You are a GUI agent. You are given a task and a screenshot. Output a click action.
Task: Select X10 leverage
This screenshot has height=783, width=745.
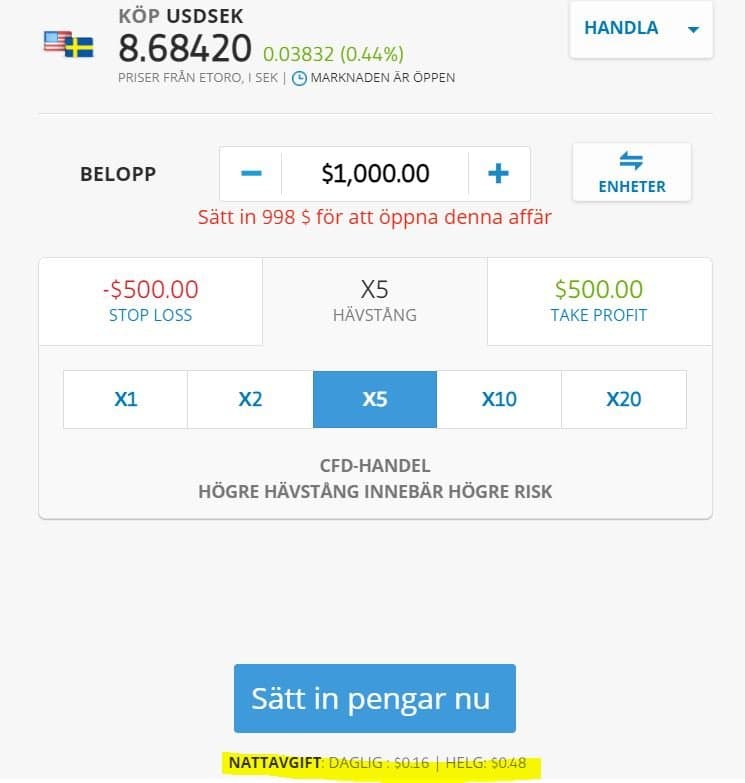coord(499,399)
